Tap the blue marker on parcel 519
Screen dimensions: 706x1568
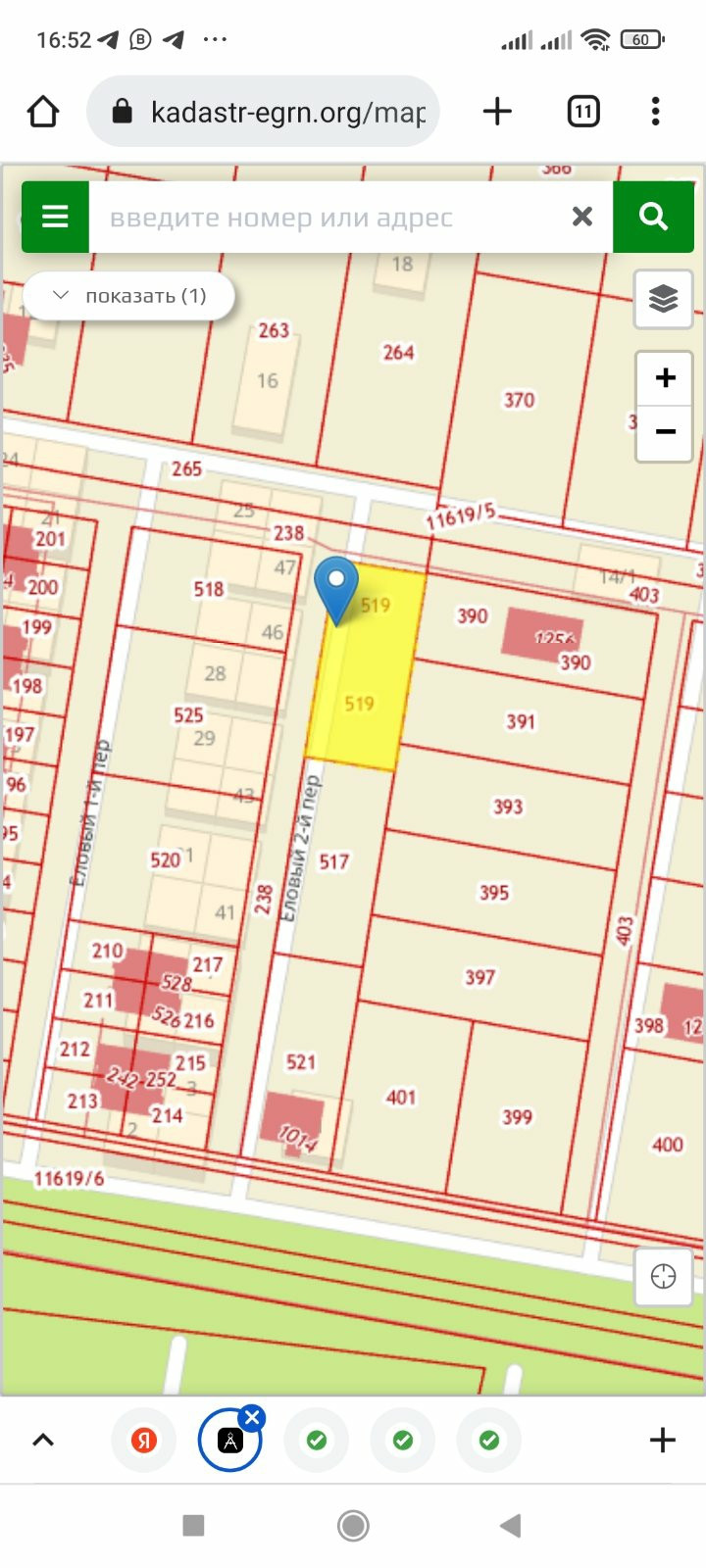(336, 583)
